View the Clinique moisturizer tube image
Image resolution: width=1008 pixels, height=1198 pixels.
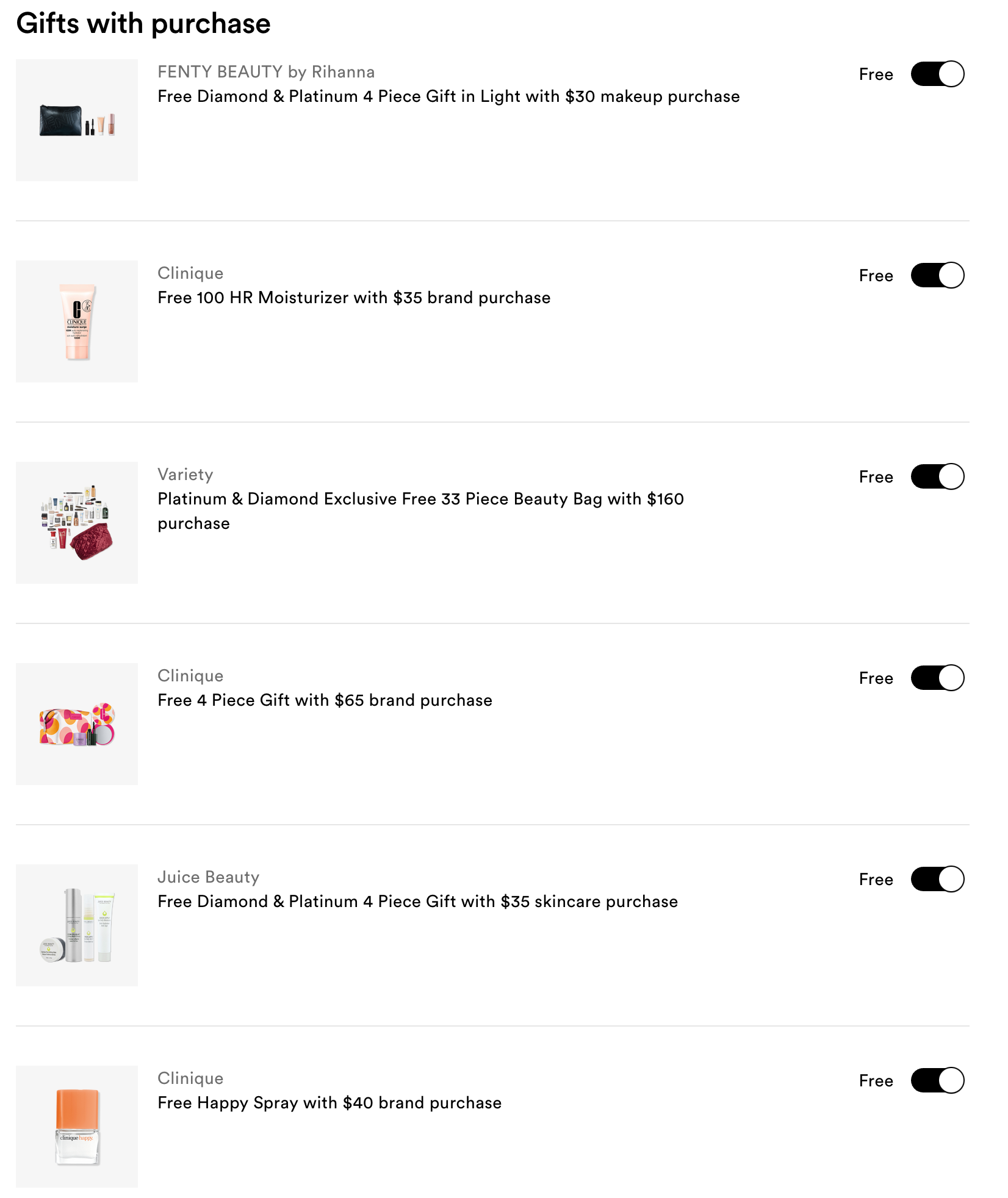(x=77, y=321)
